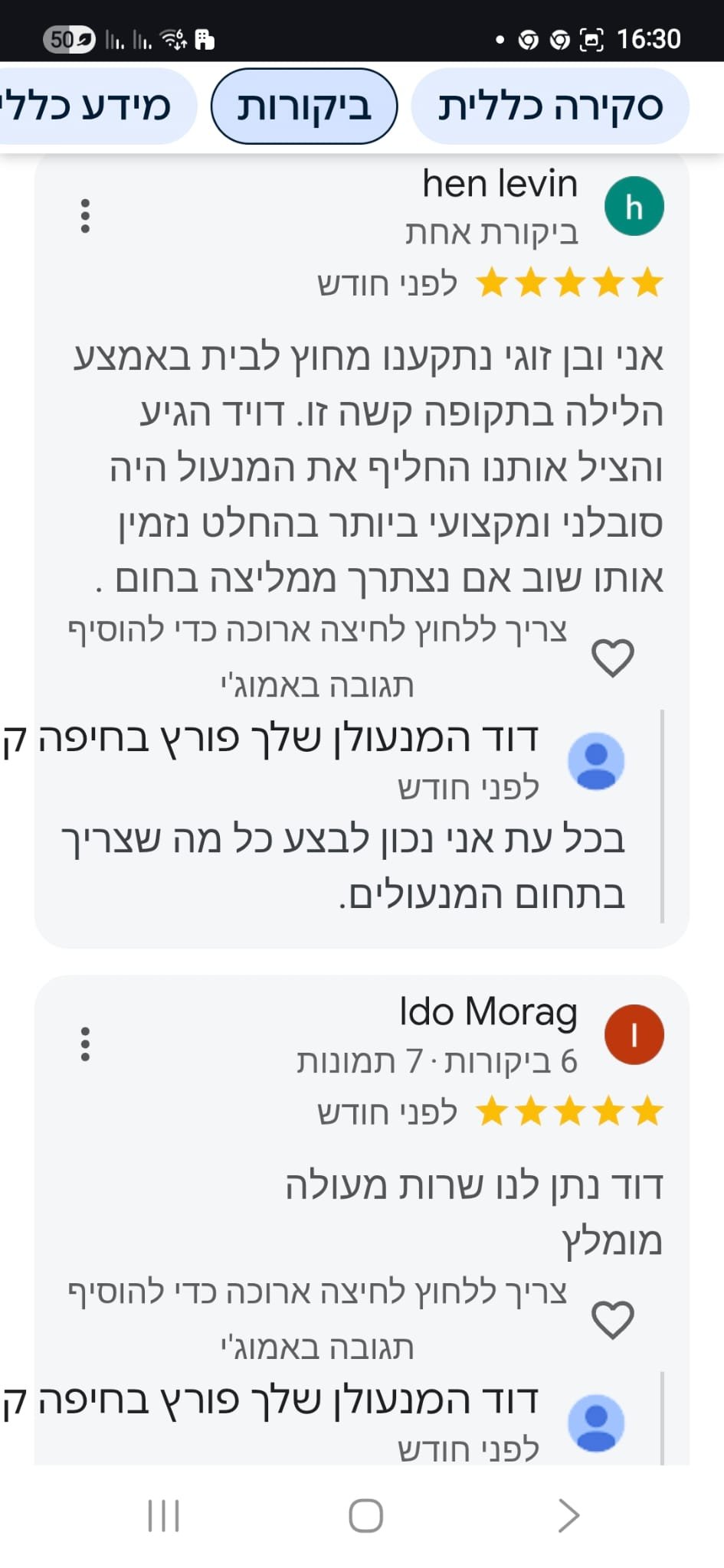View Ido Morag's reviewer profile
The width and height of the screenshot is (724, 1568).
click(634, 1035)
